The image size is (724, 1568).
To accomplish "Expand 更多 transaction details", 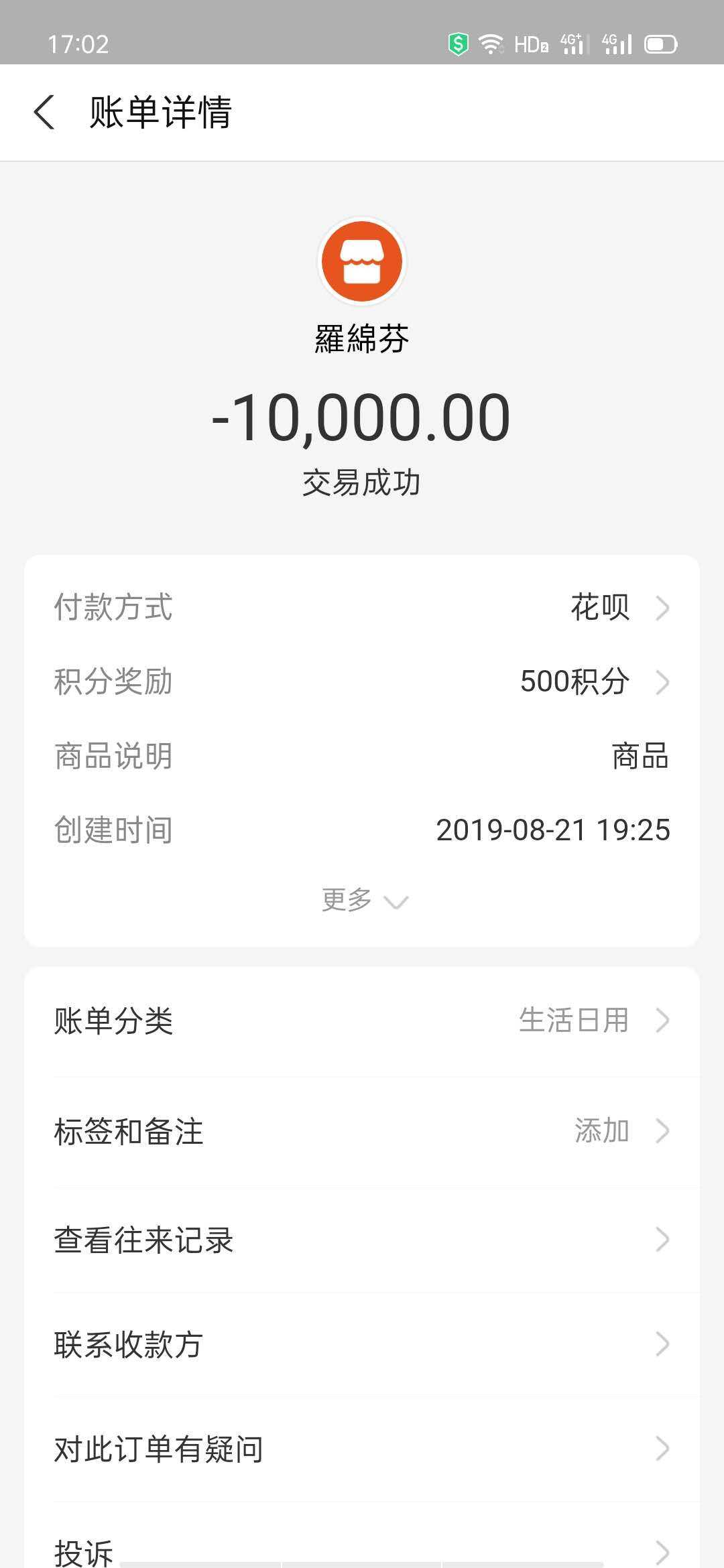I will pos(363,900).
